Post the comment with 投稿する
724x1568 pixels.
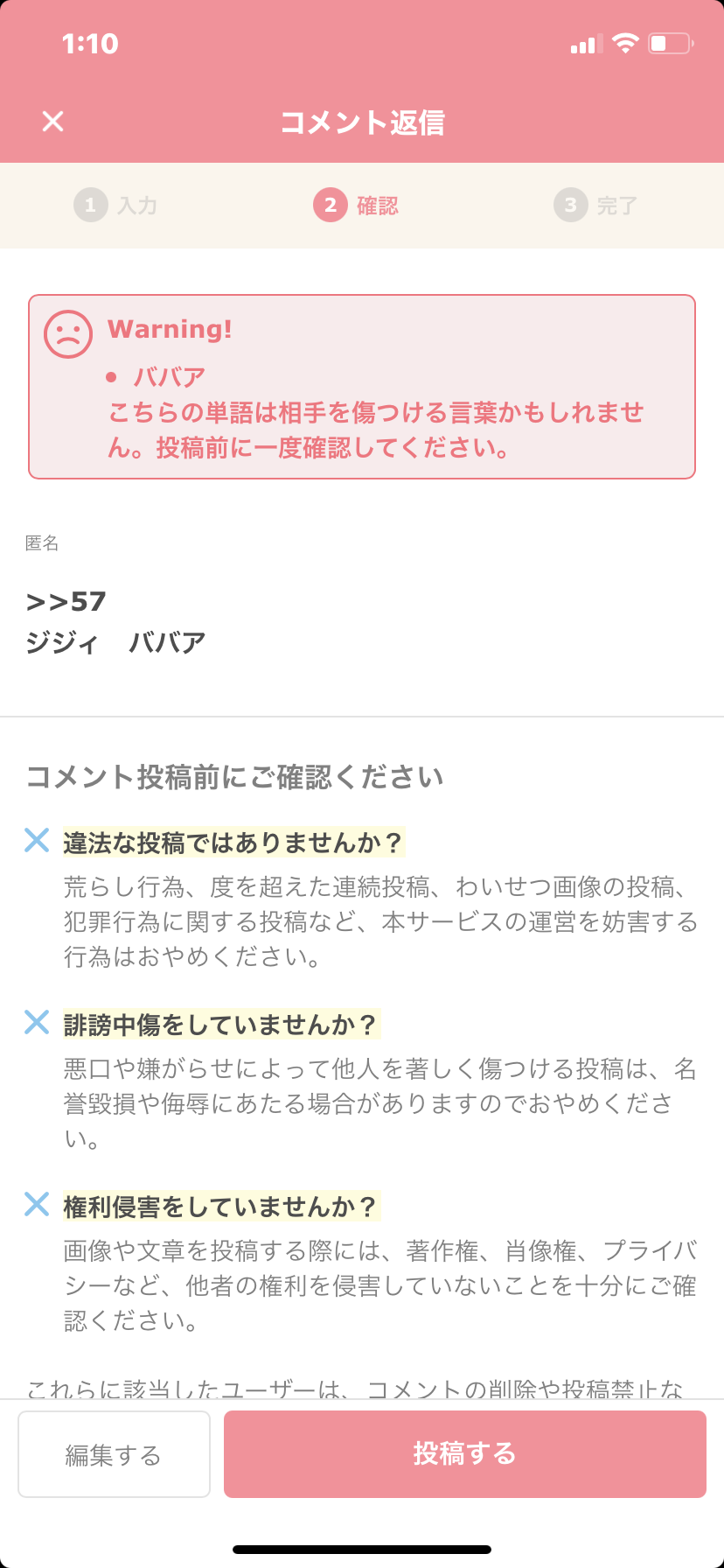pyautogui.click(x=465, y=1454)
